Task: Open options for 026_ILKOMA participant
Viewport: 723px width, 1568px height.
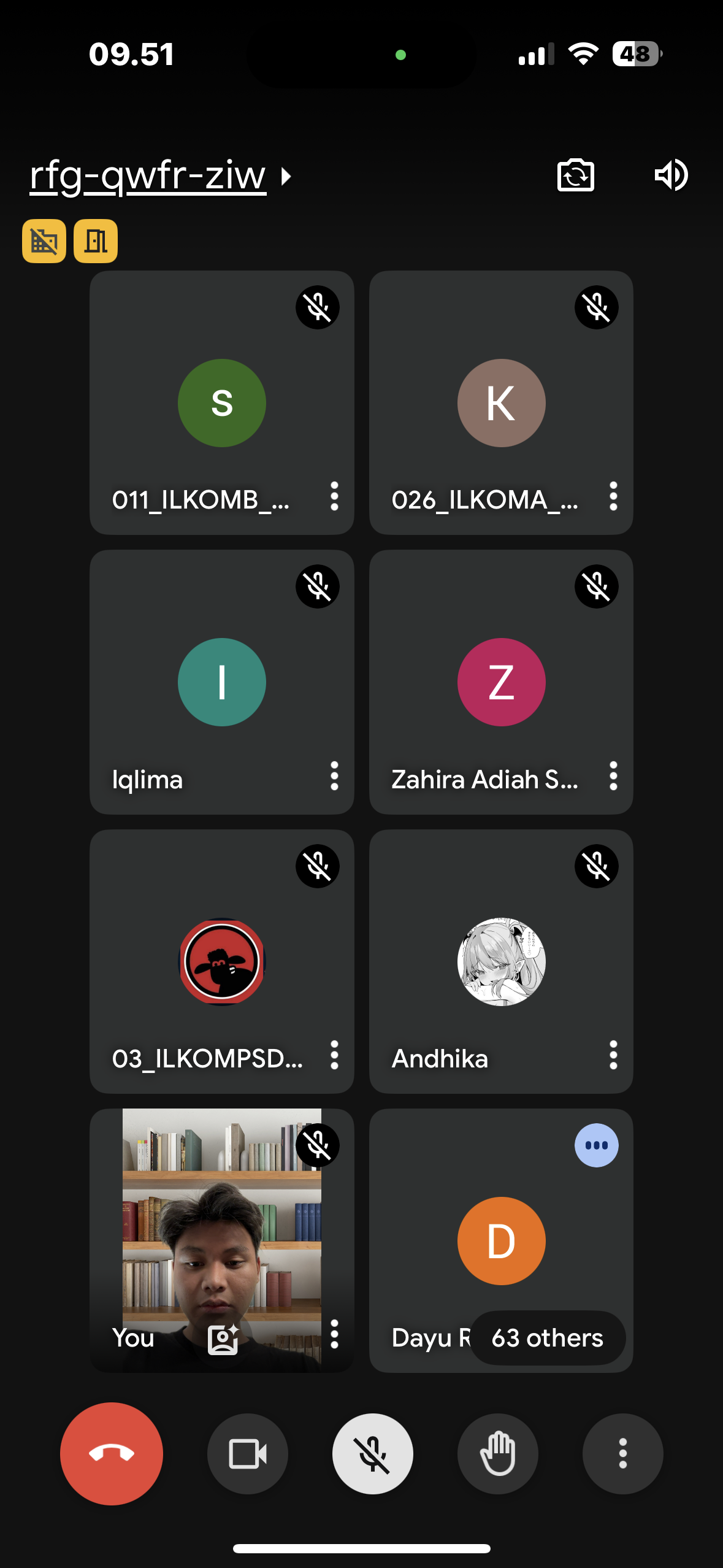Action: tap(613, 496)
